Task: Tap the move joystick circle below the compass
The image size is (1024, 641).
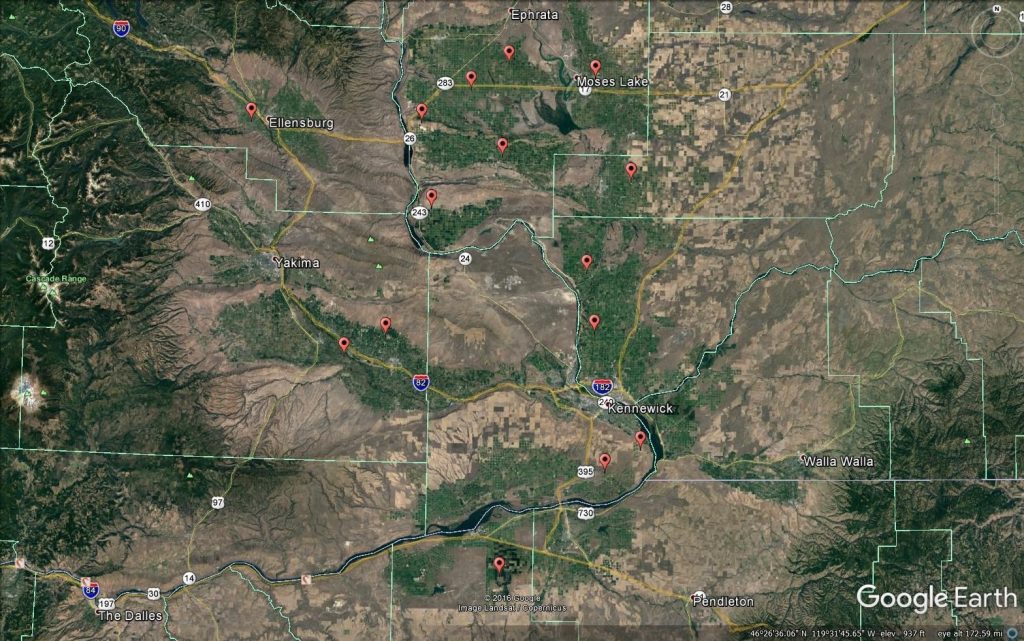Action: click(996, 81)
